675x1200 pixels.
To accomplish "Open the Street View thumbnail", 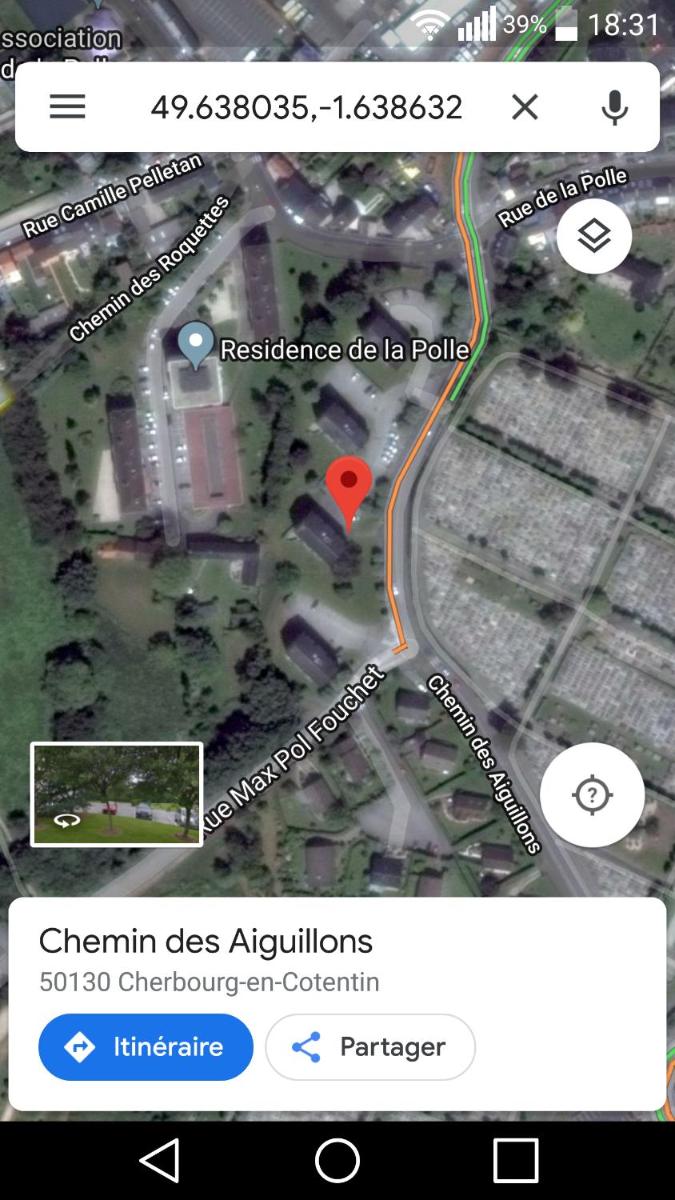I will tap(117, 794).
